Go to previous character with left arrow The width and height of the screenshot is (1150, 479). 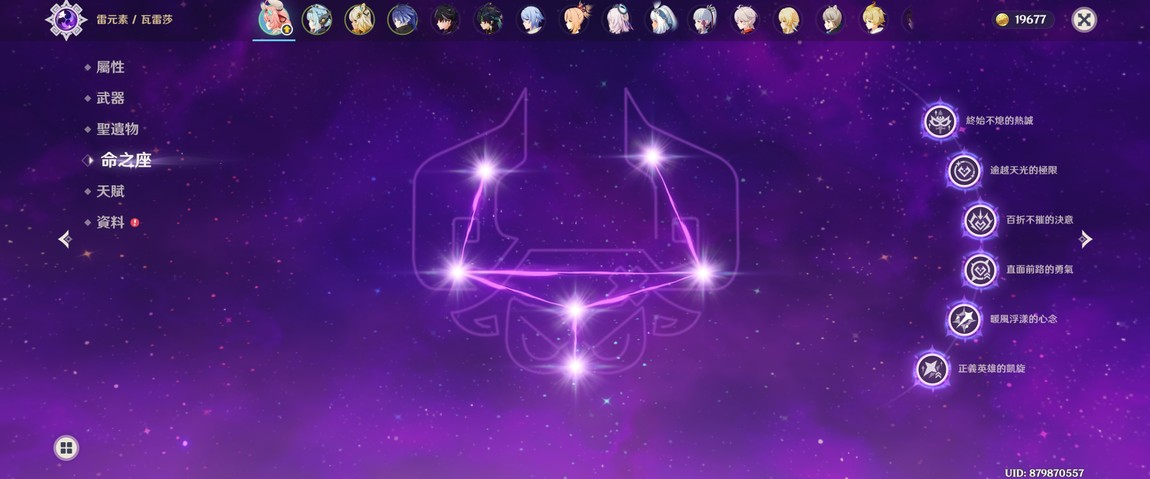pos(65,239)
